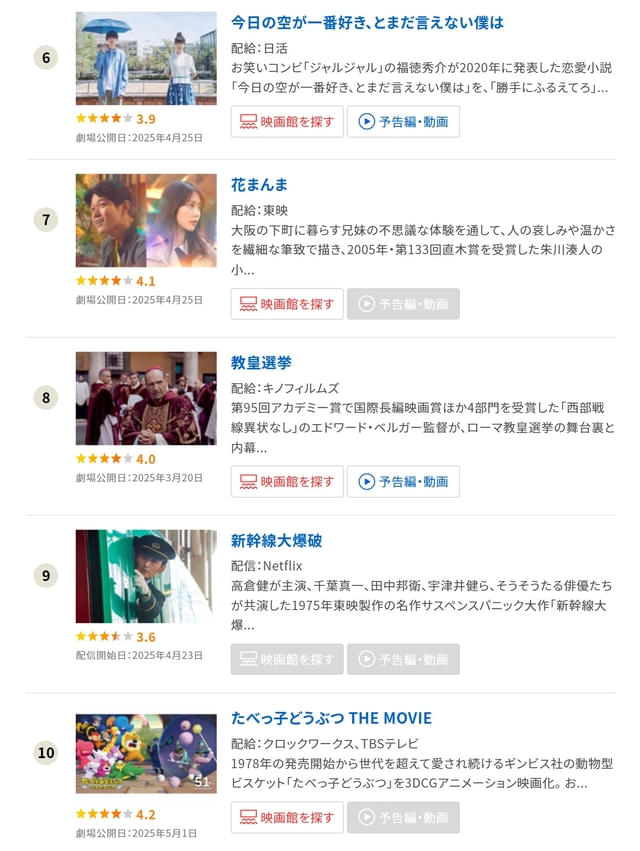This screenshot has width=640, height=851.
Task: Open たべっ子どうぶつ THE MOVIE title
Action: point(331,718)
